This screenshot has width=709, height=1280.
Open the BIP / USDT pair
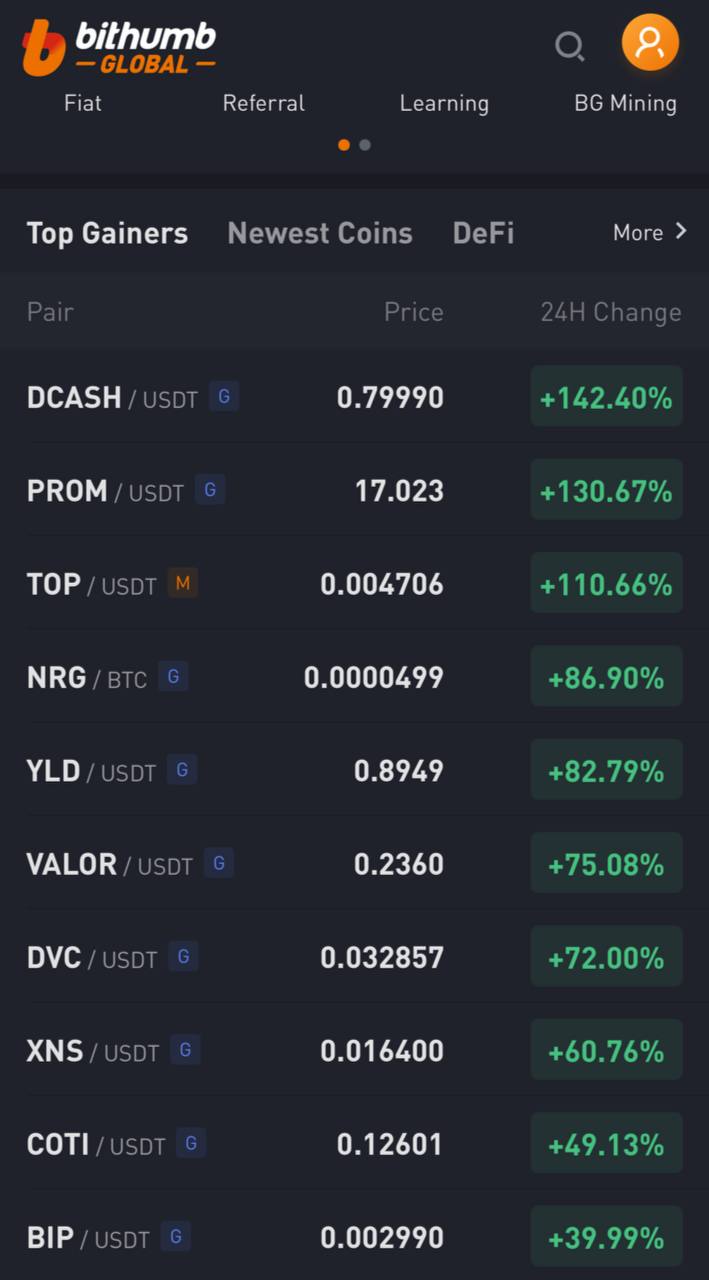[354, 1237]
